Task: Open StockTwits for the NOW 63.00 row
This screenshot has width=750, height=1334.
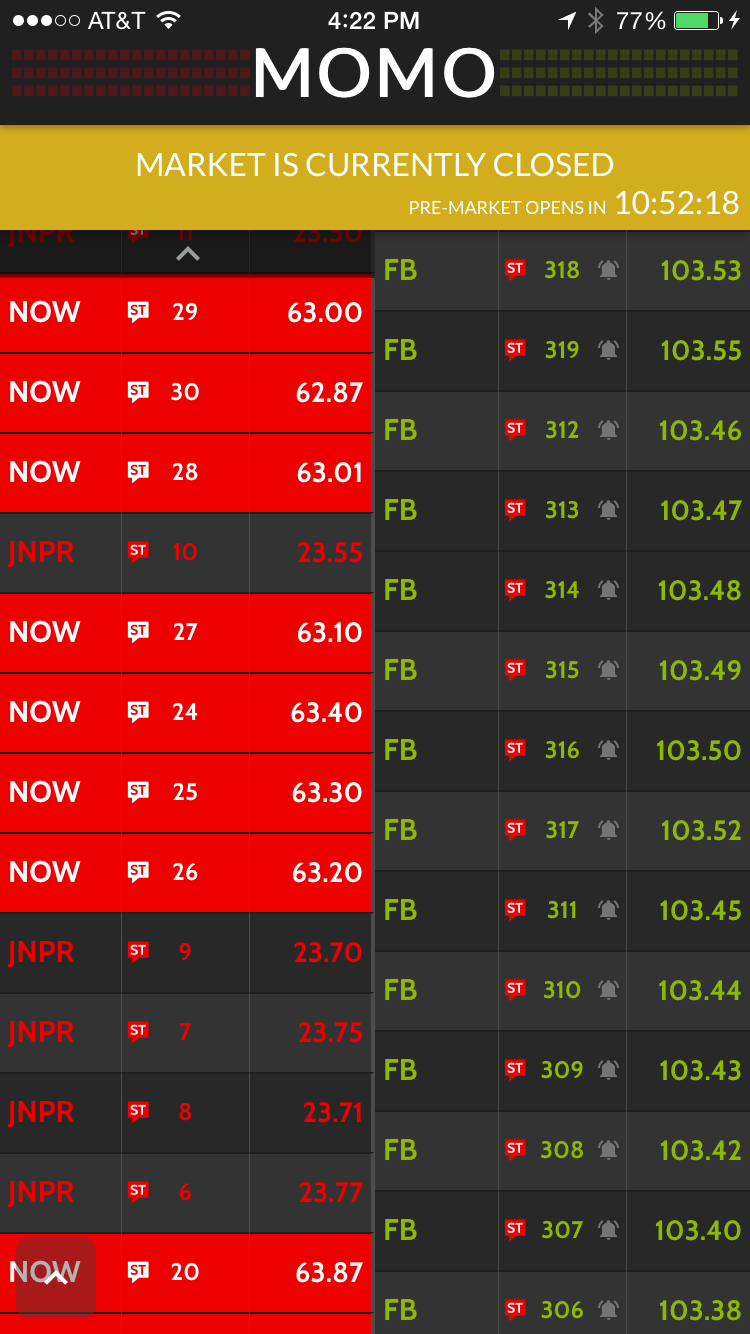Action: point(138,311)
